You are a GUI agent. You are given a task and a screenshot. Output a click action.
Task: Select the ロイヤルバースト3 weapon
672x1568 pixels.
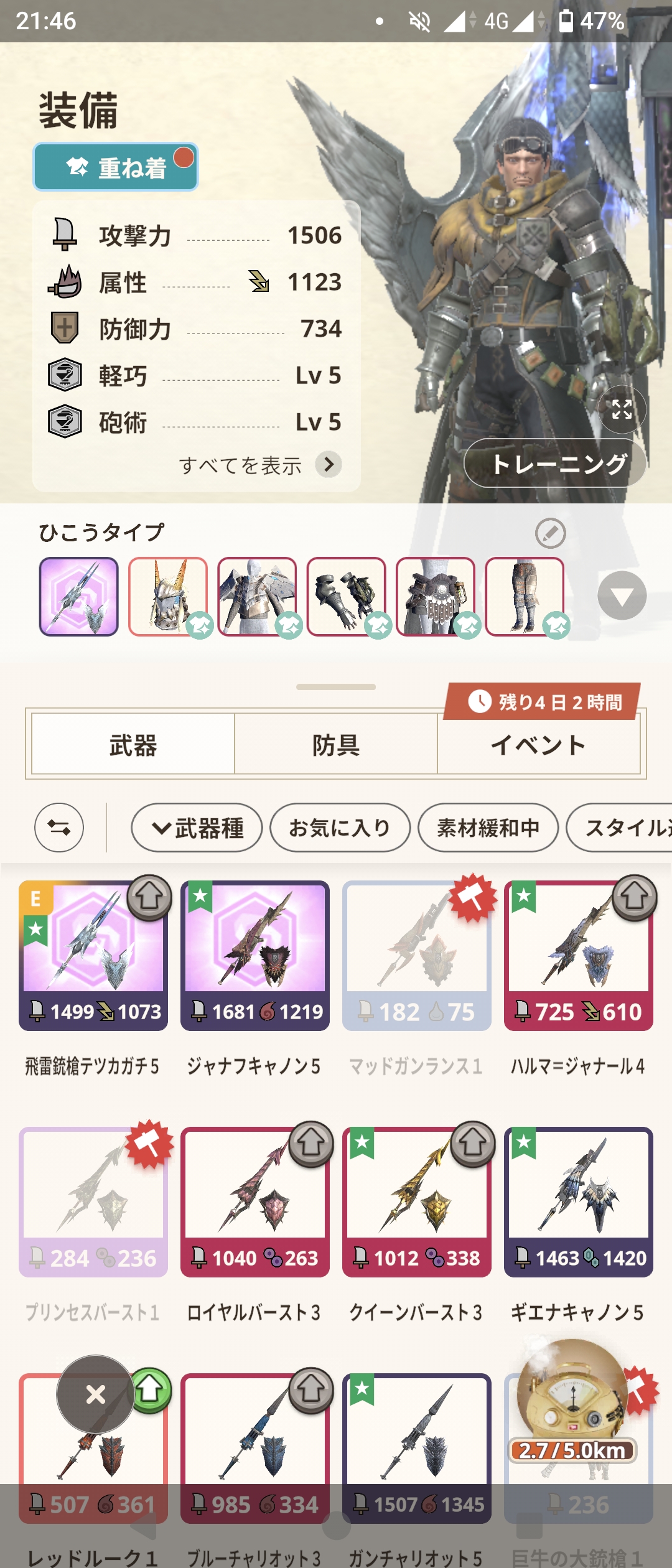click(255, 1202)
